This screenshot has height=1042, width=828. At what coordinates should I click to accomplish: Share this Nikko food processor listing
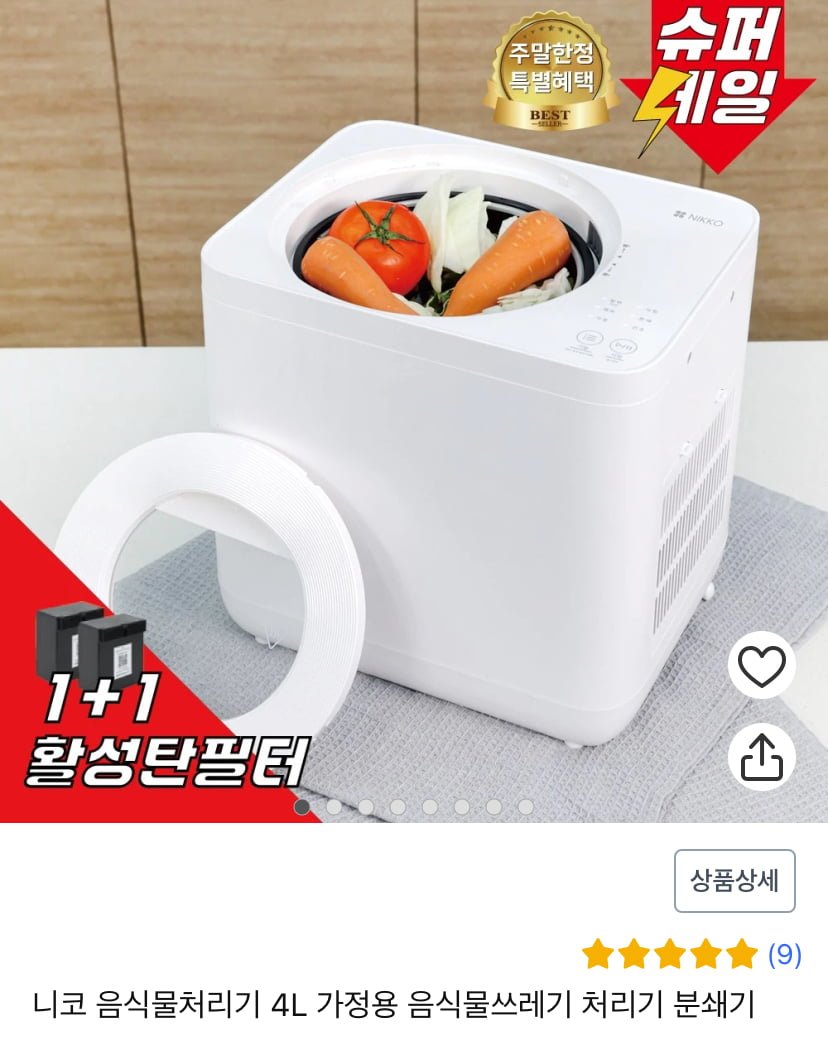(762, 758)
